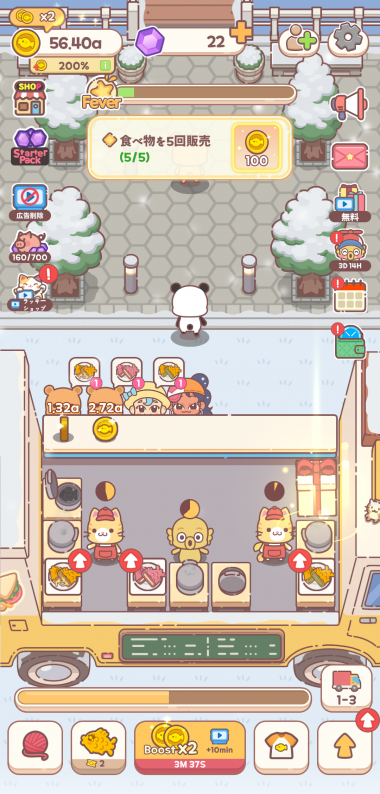The height and width of the screenshot is (794, 380).
Task: Open the 広告削除 ad removal offer
Action: tap(30, 202)
